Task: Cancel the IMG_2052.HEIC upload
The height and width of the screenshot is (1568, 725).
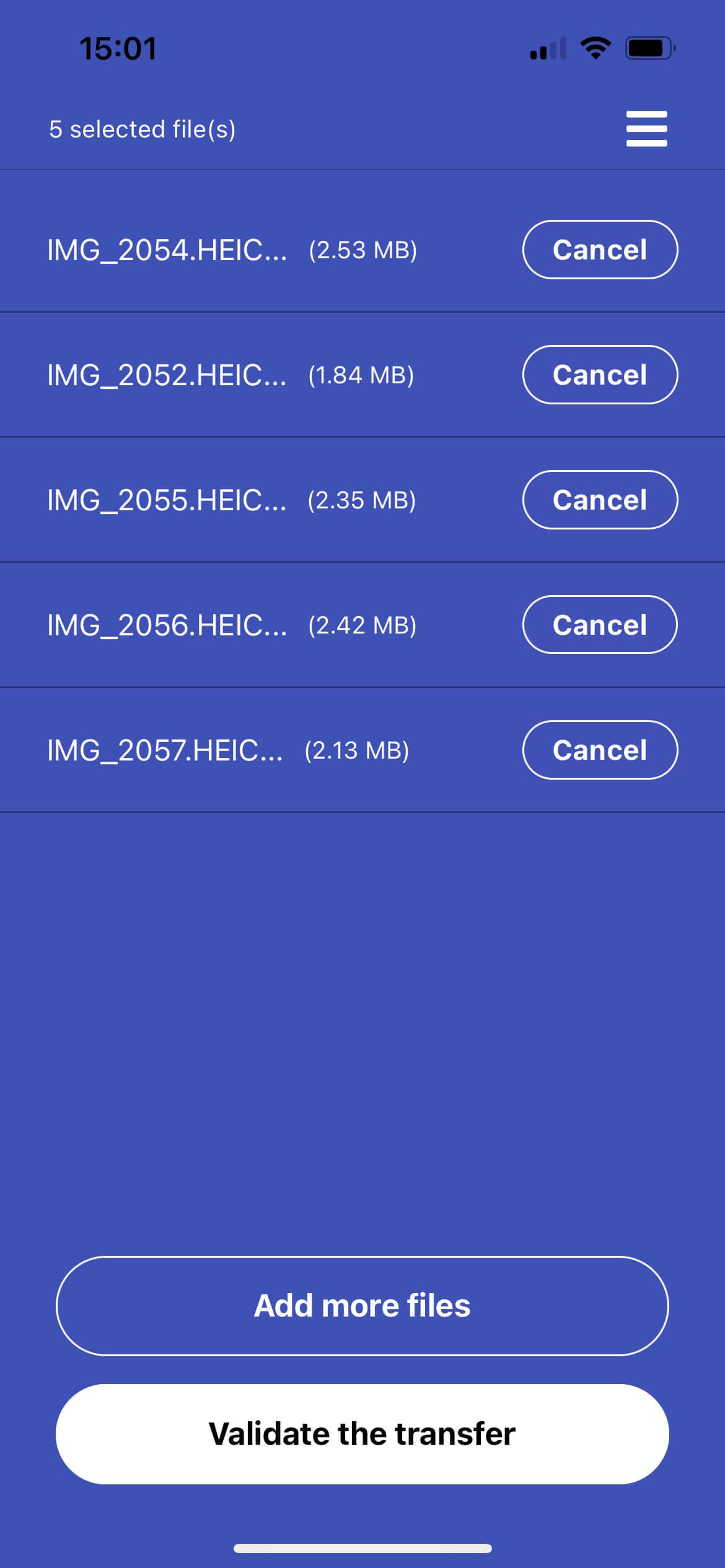Action: [600, 375]
